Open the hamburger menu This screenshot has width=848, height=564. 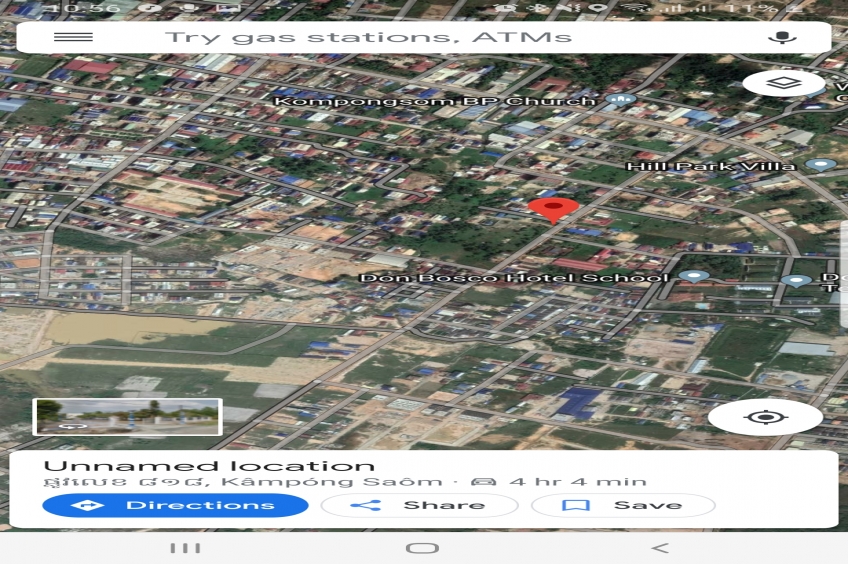click(73, 37)
